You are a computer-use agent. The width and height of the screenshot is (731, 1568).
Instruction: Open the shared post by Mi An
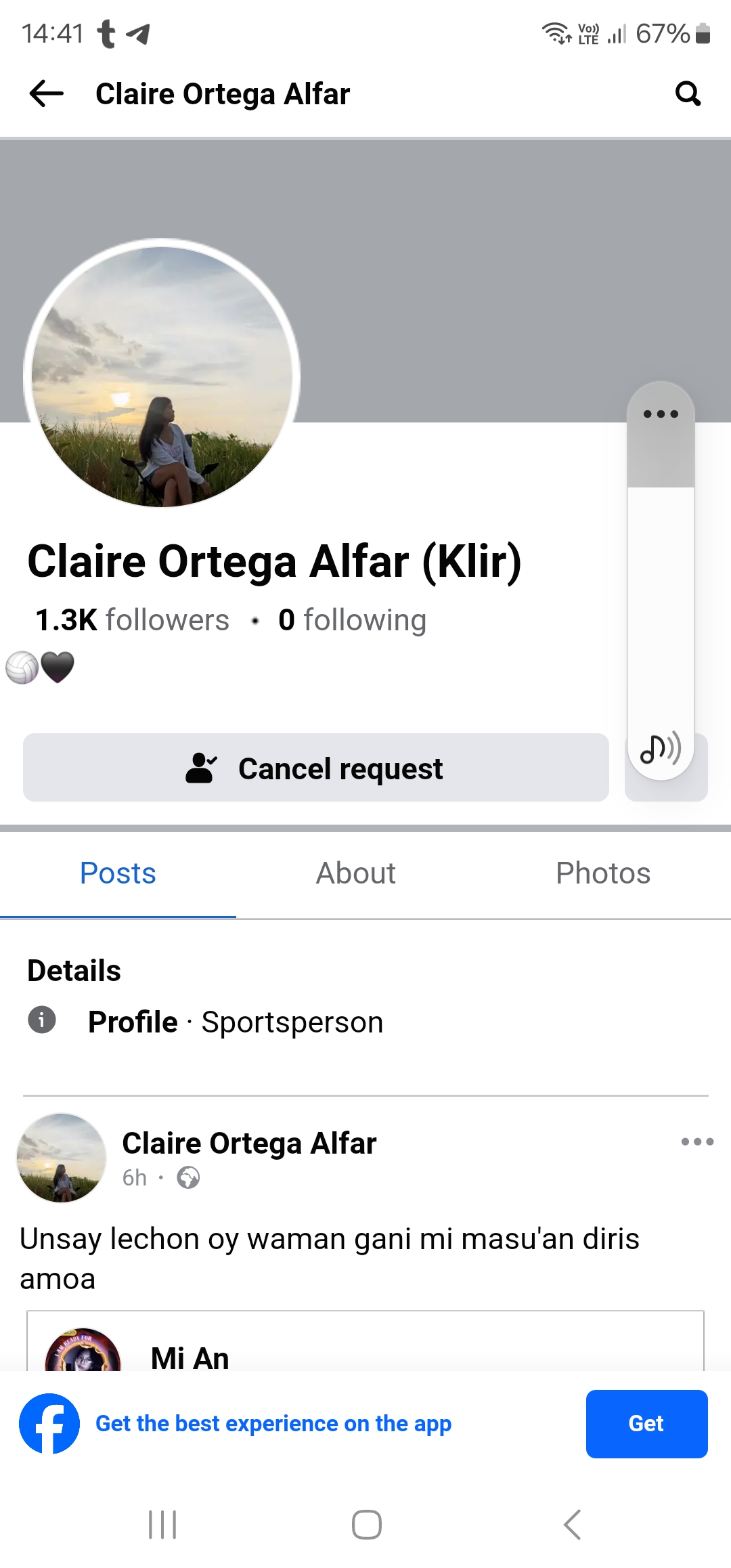click(x=365, y=1342)
